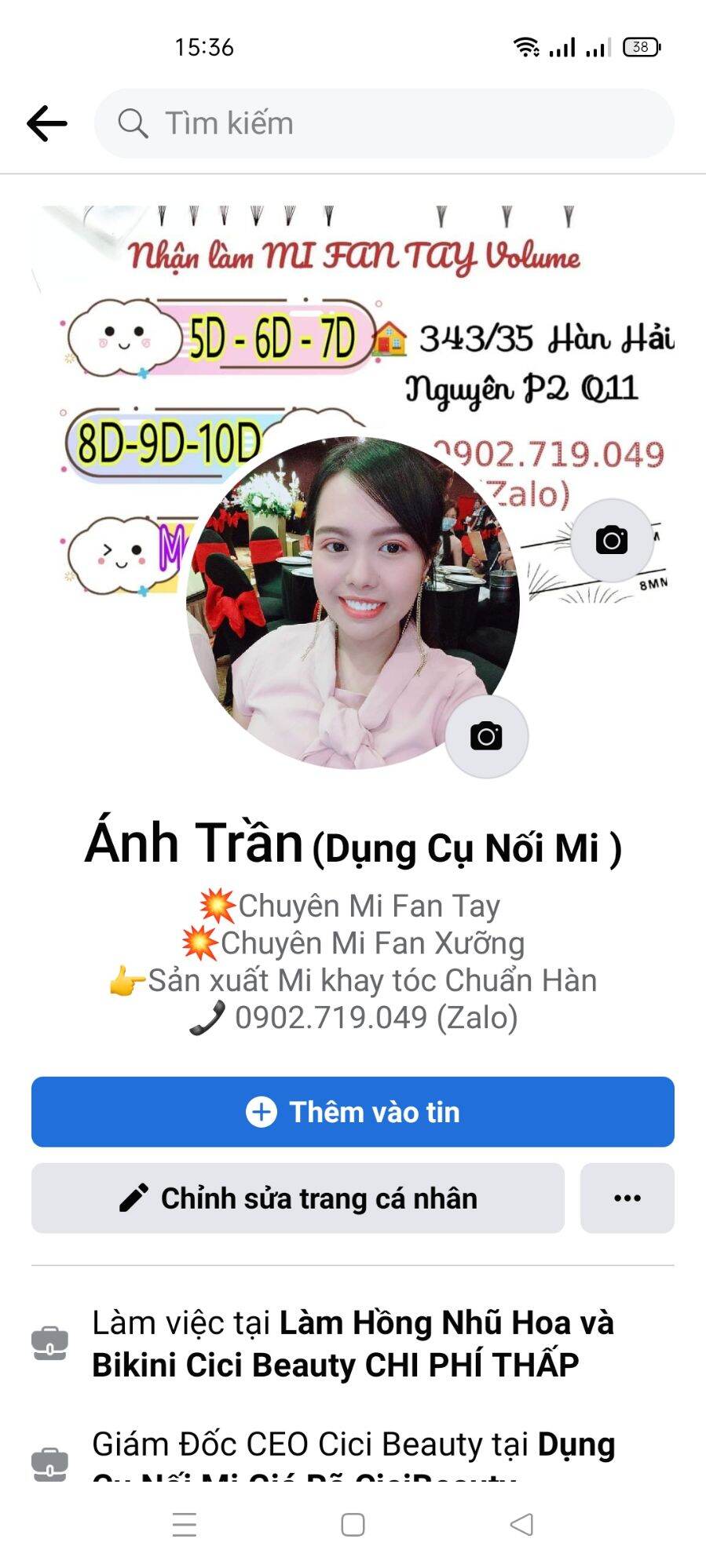Change cover photo via camera icon

[x=612, y=540]
